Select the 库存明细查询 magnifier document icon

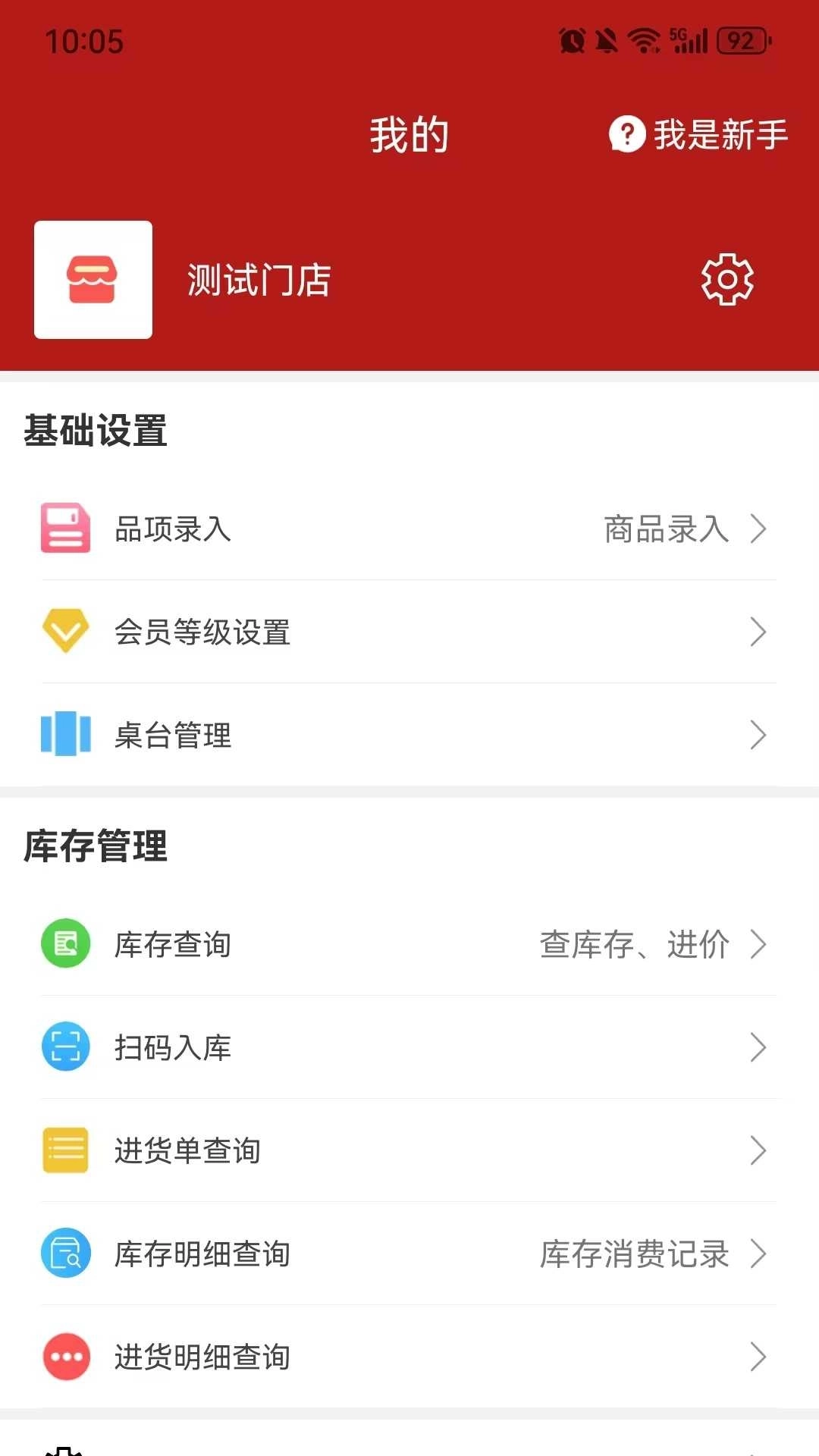pos(66,1254)
